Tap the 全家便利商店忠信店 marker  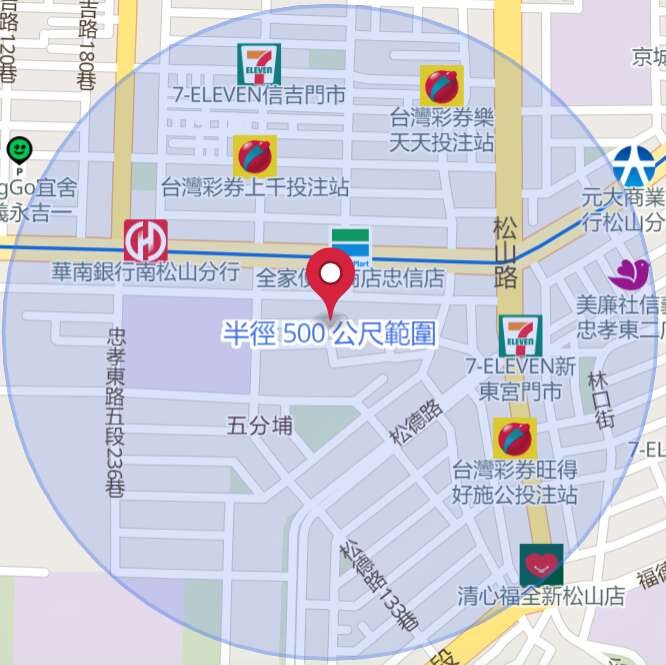click(x=351, y=241)
